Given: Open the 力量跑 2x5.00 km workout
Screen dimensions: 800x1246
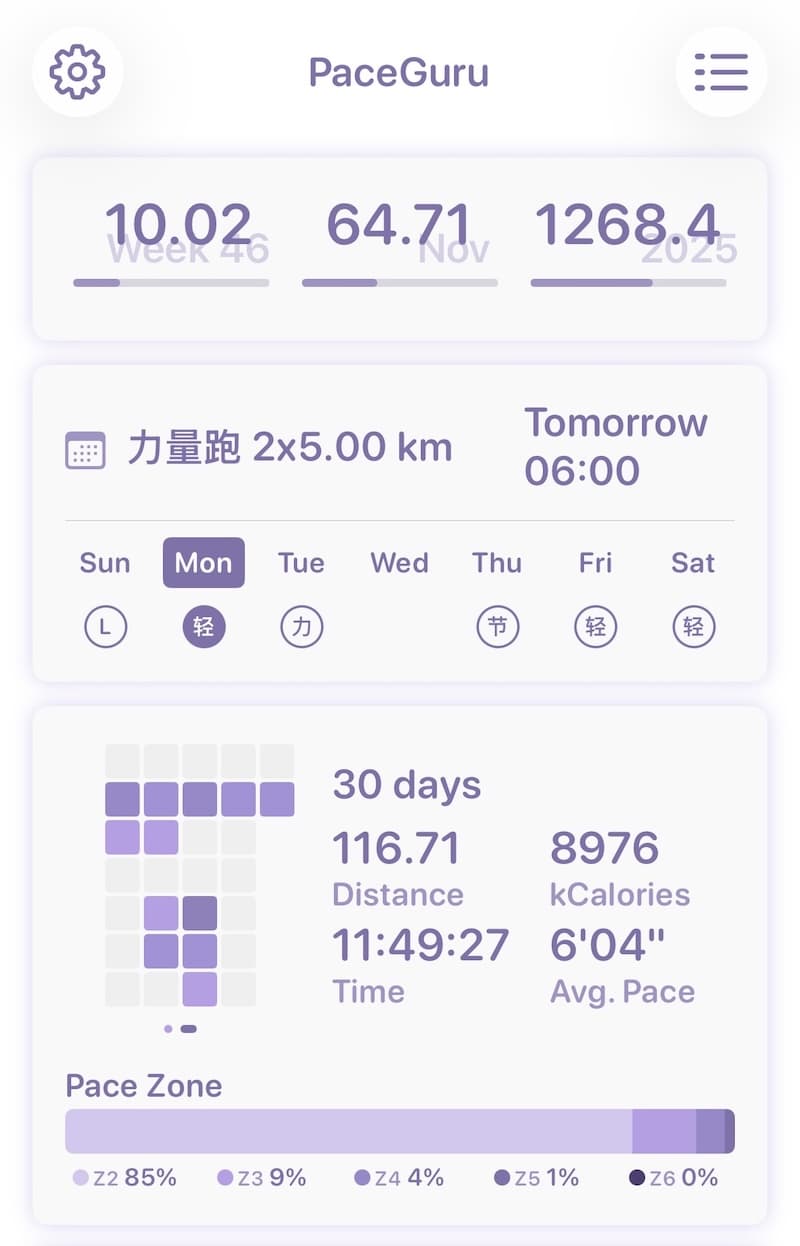Looking at the screenshot, I should pos(290,449).
